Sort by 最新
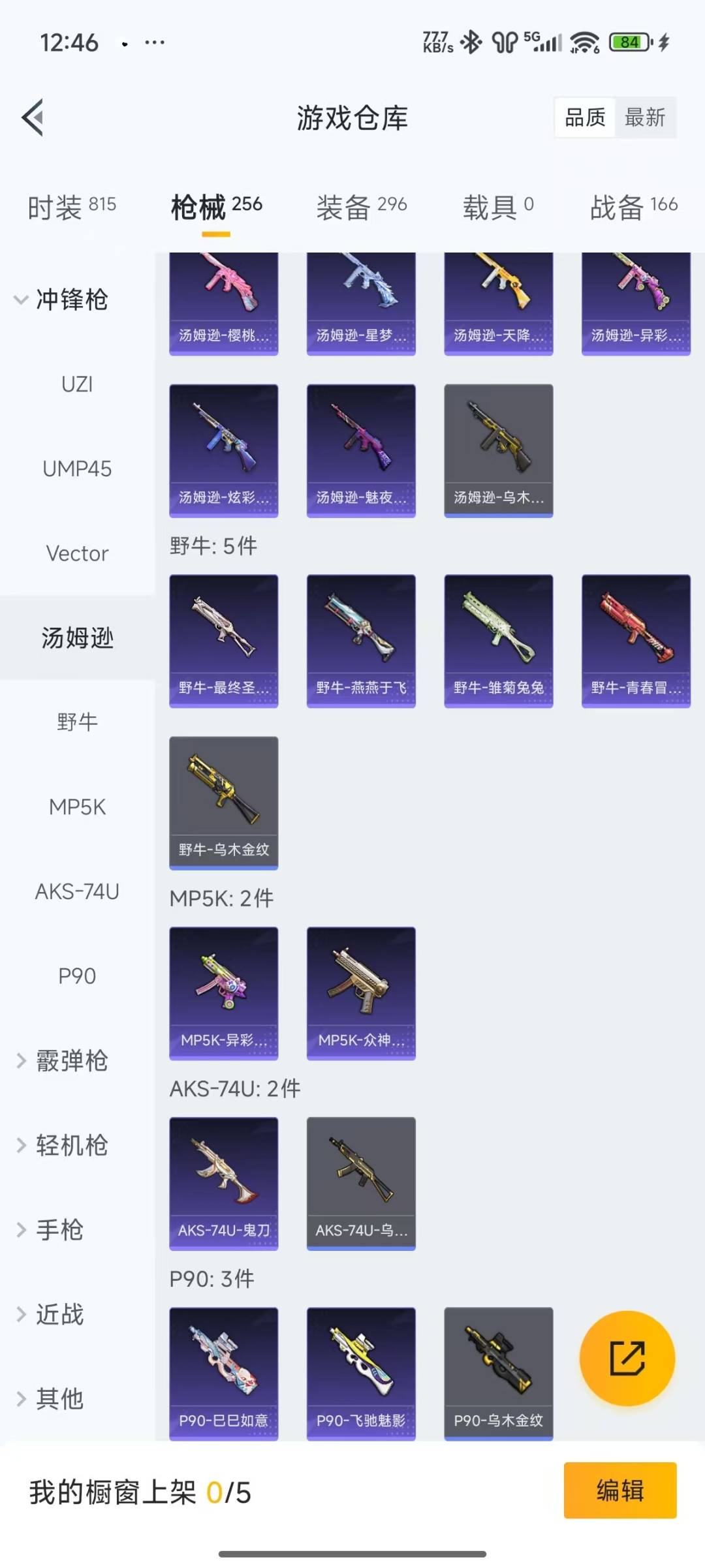The height and width of the screenshot is (1568, 705). click(644, 117)
